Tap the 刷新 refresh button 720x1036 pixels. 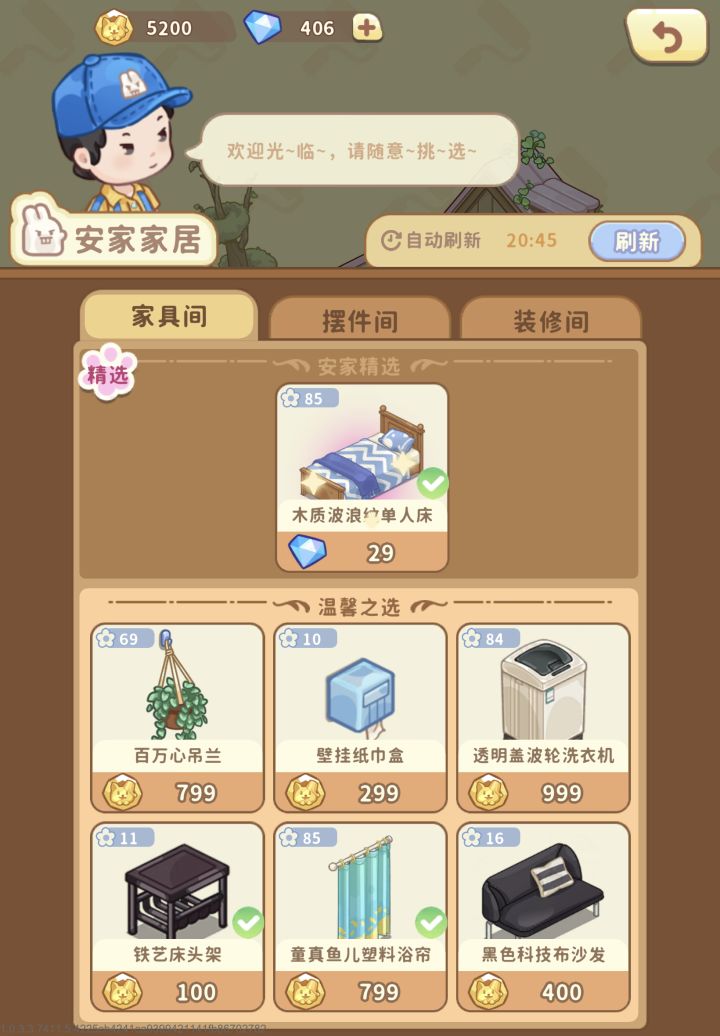637,241
